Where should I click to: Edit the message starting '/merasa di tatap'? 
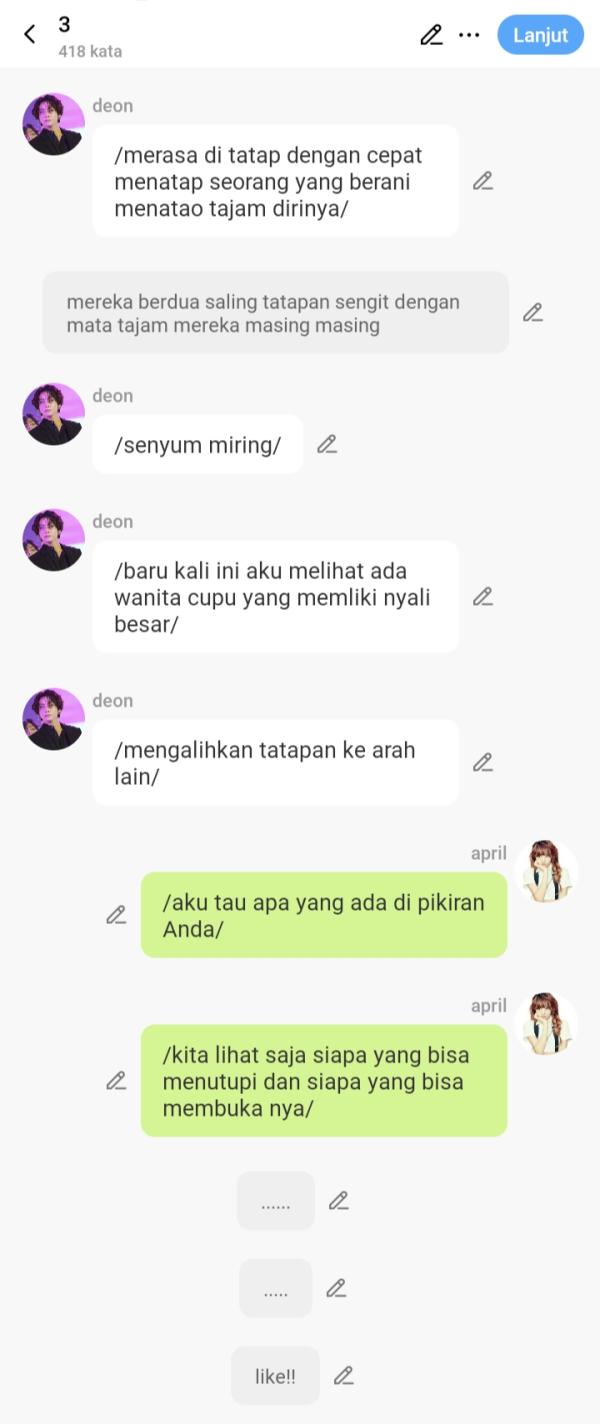(483, 181)
